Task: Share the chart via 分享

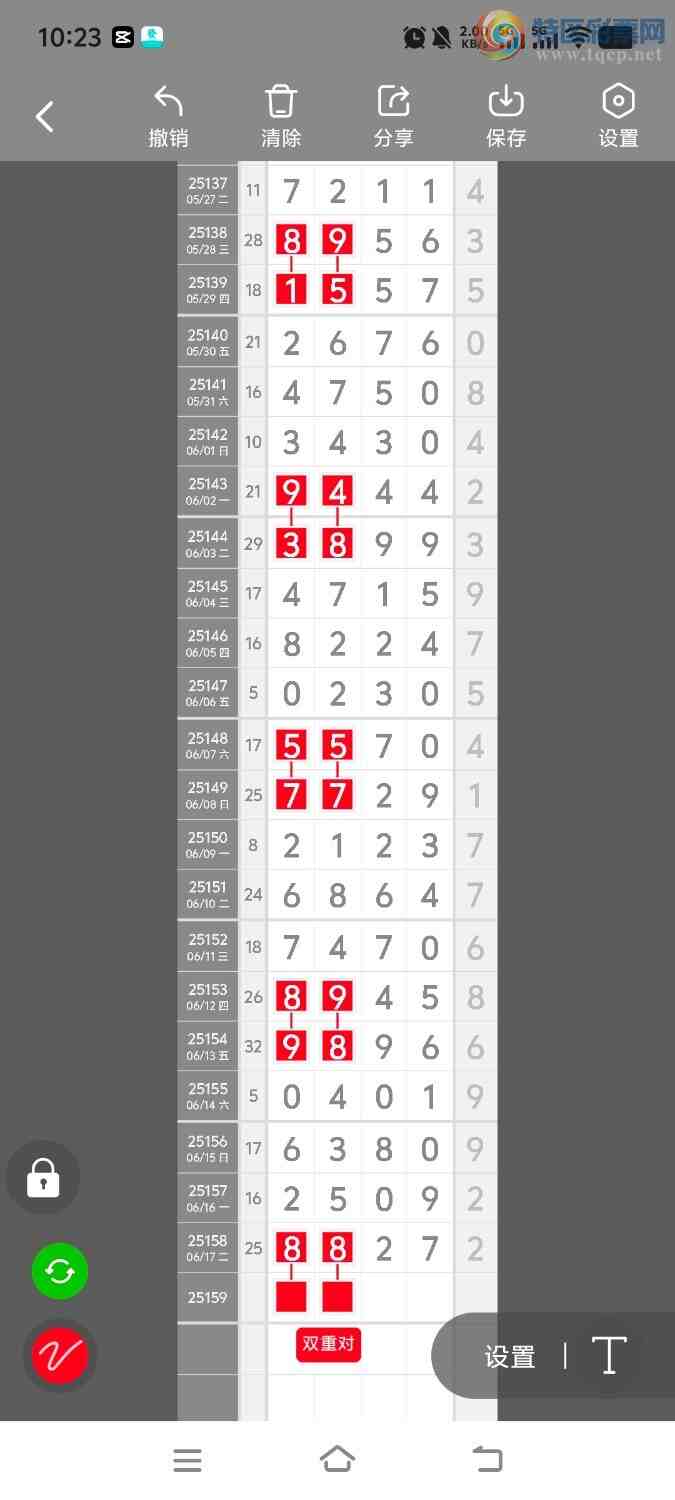Action: click(x=393, y=117)
